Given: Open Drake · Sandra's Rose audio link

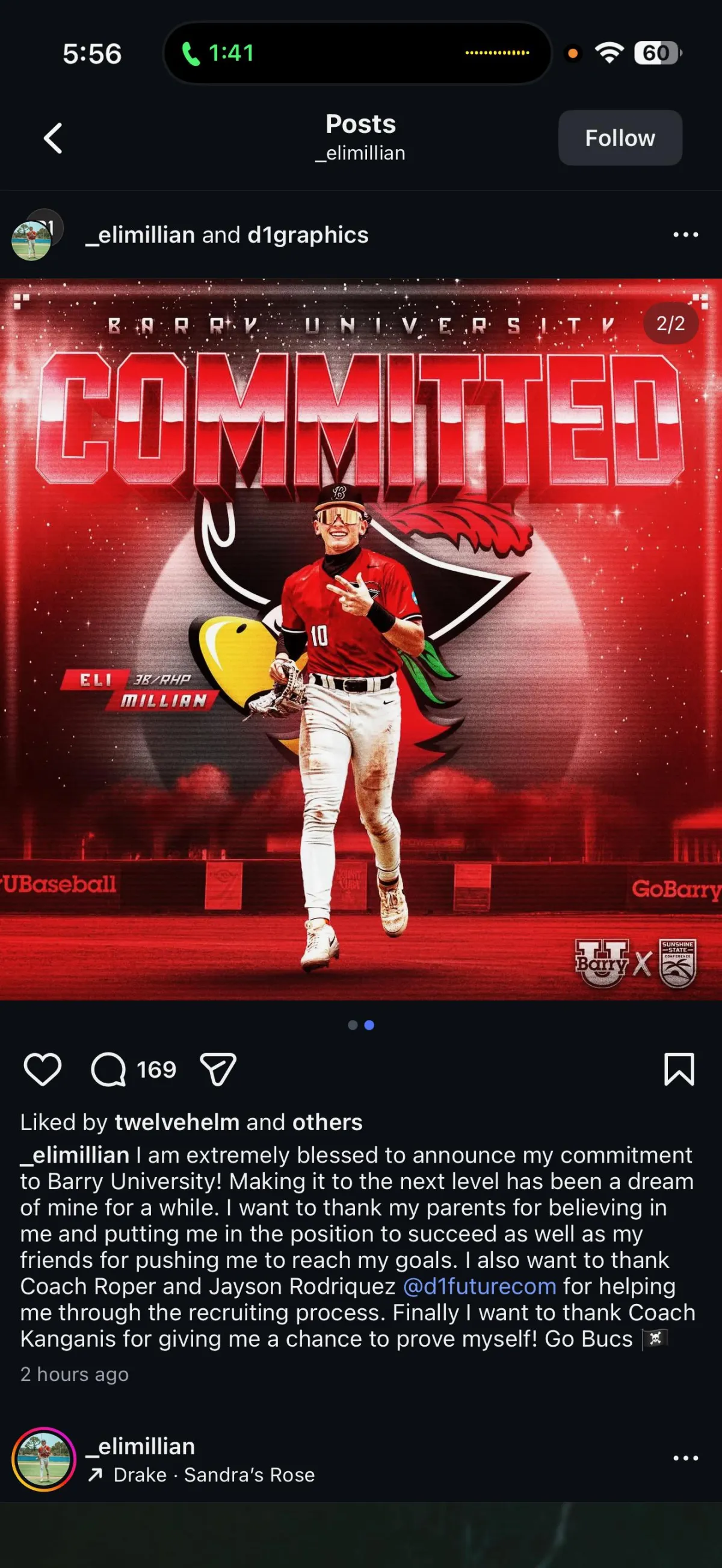Looking at the screenshot, I should pyautogui.click(x=213, y=1475).
